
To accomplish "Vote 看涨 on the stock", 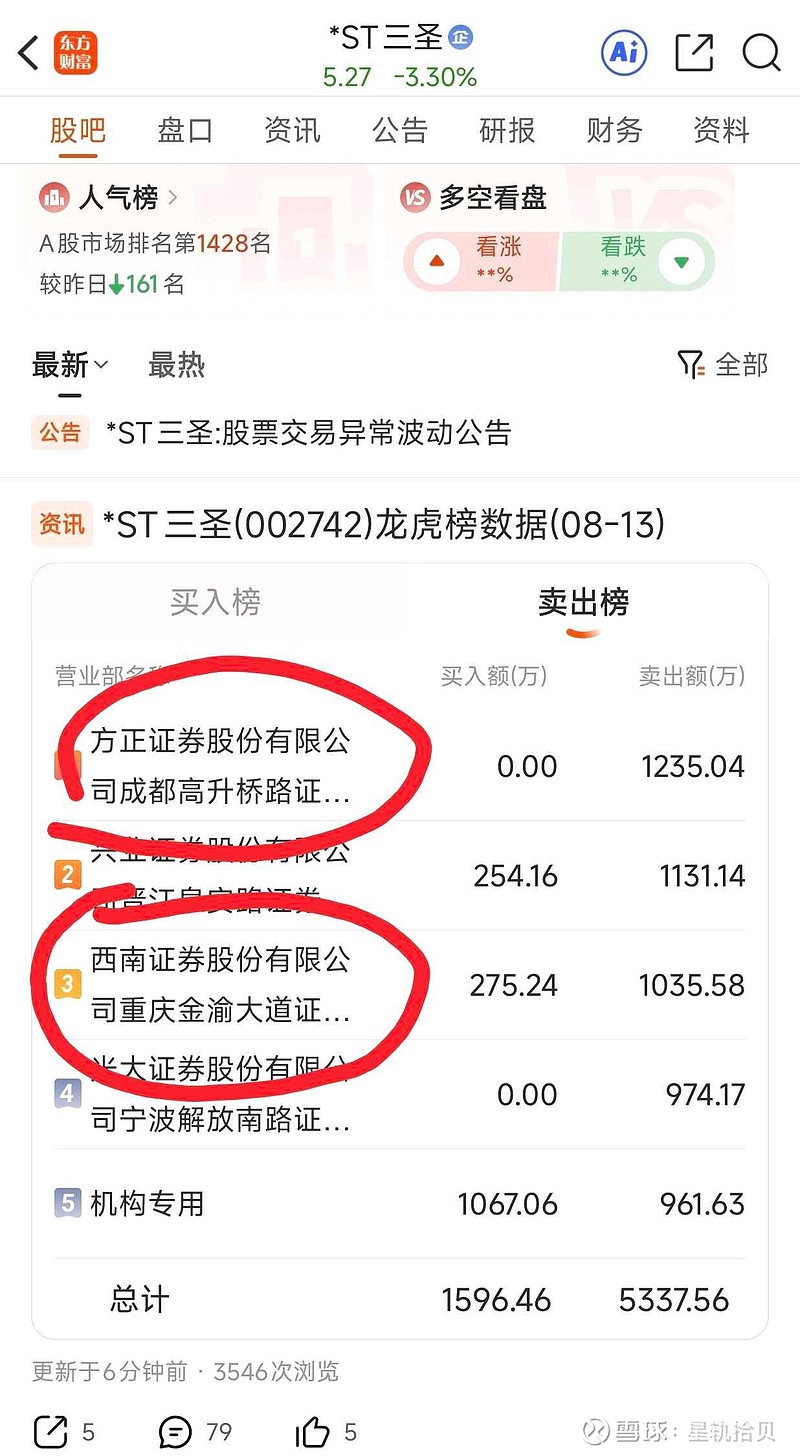I will (x=480, y=262).
